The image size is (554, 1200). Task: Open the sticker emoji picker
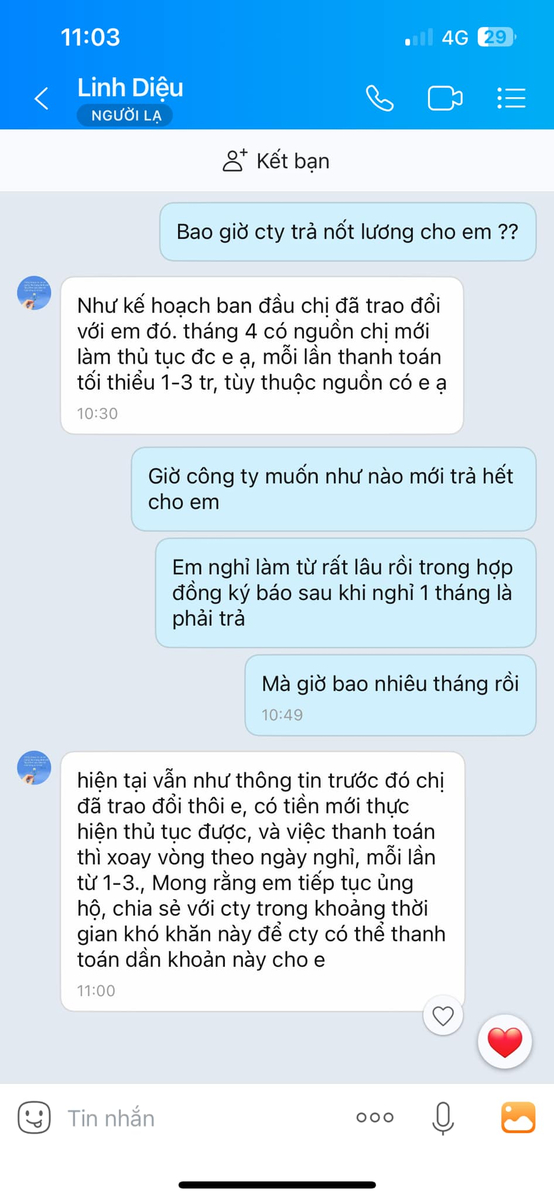[34, 1117]
